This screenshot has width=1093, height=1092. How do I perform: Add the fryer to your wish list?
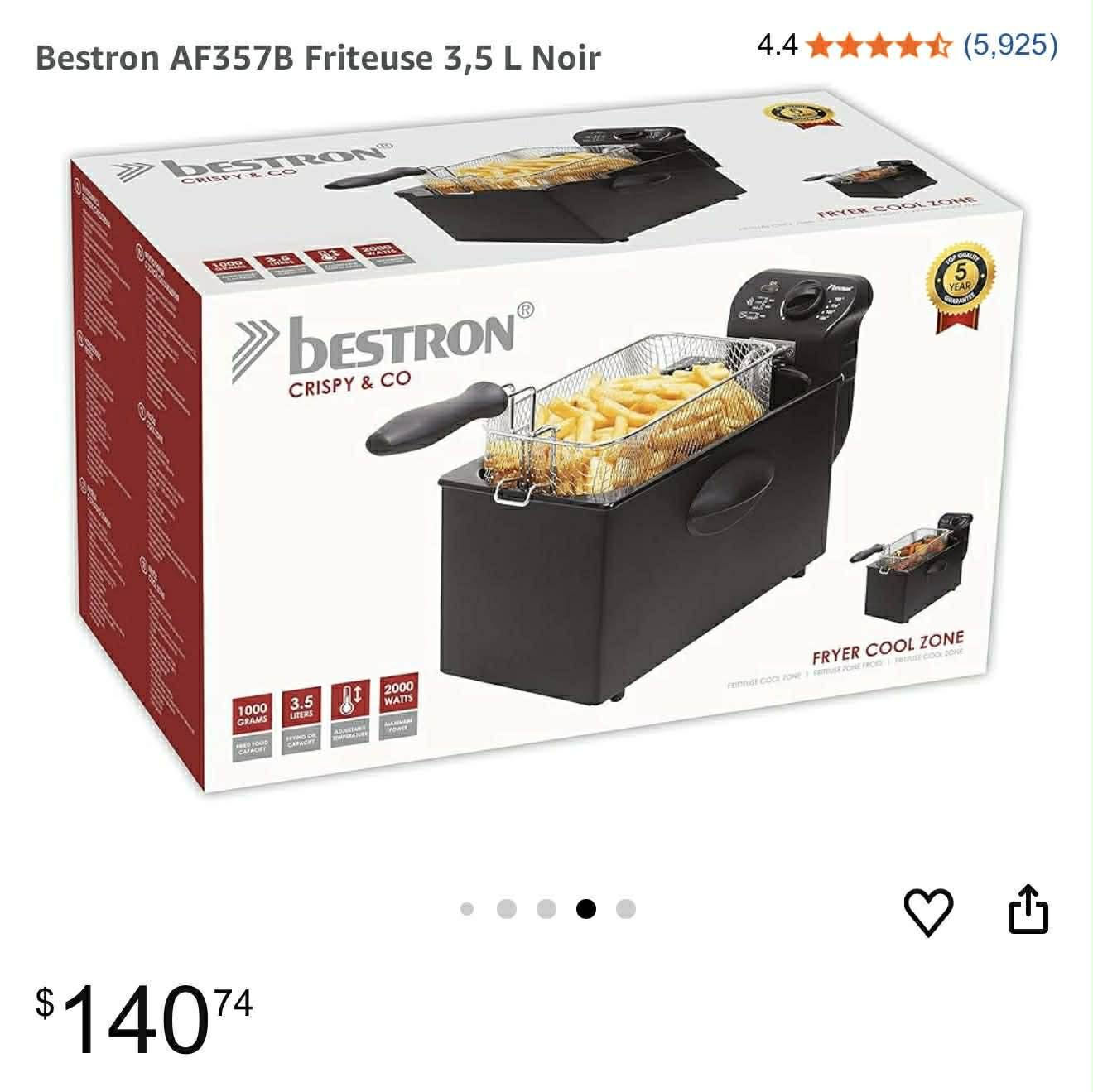point(927,912)
